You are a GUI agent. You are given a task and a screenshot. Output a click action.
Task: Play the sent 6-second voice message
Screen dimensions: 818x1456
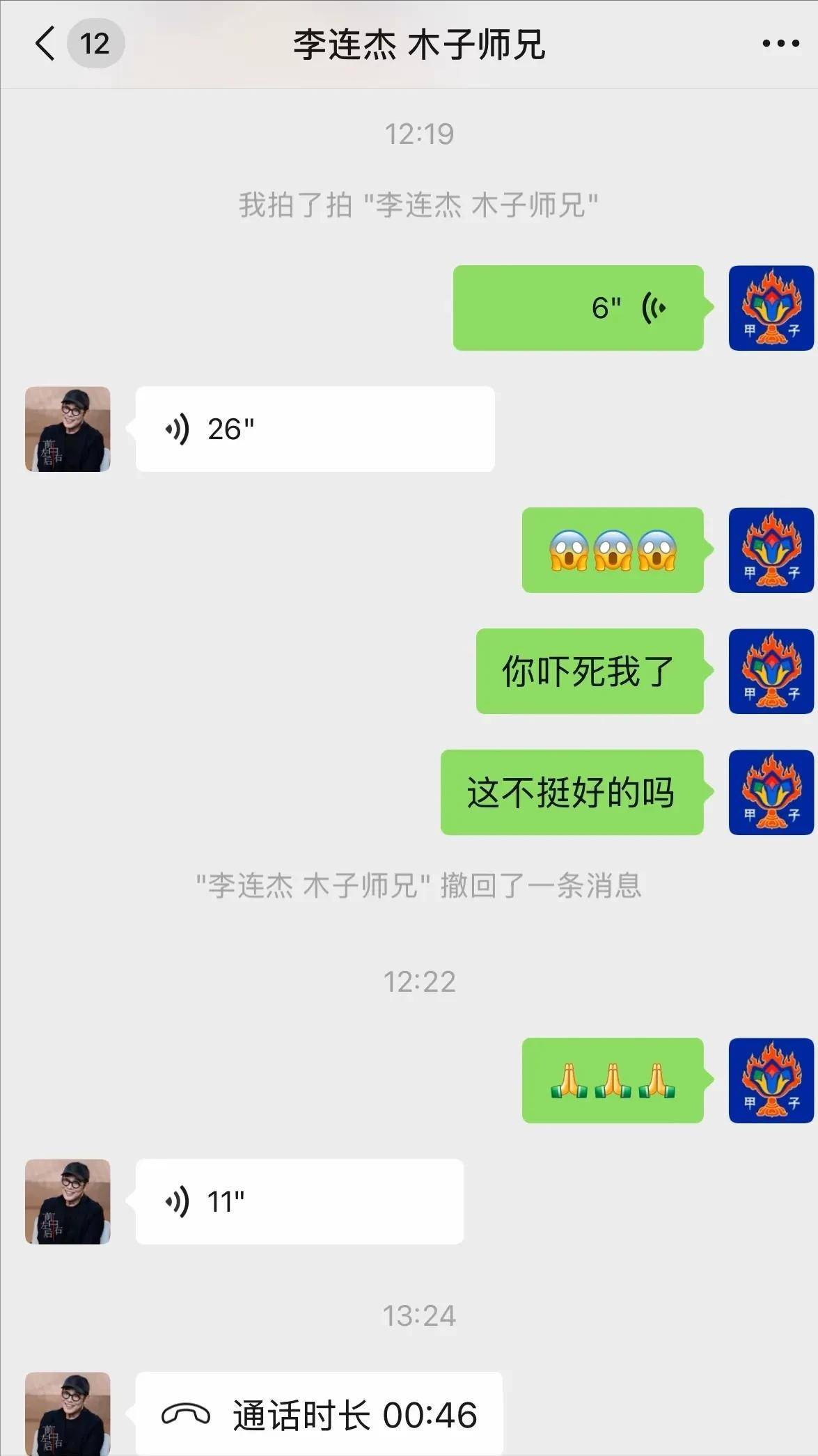pyautogui.click(x=578, y=308)
